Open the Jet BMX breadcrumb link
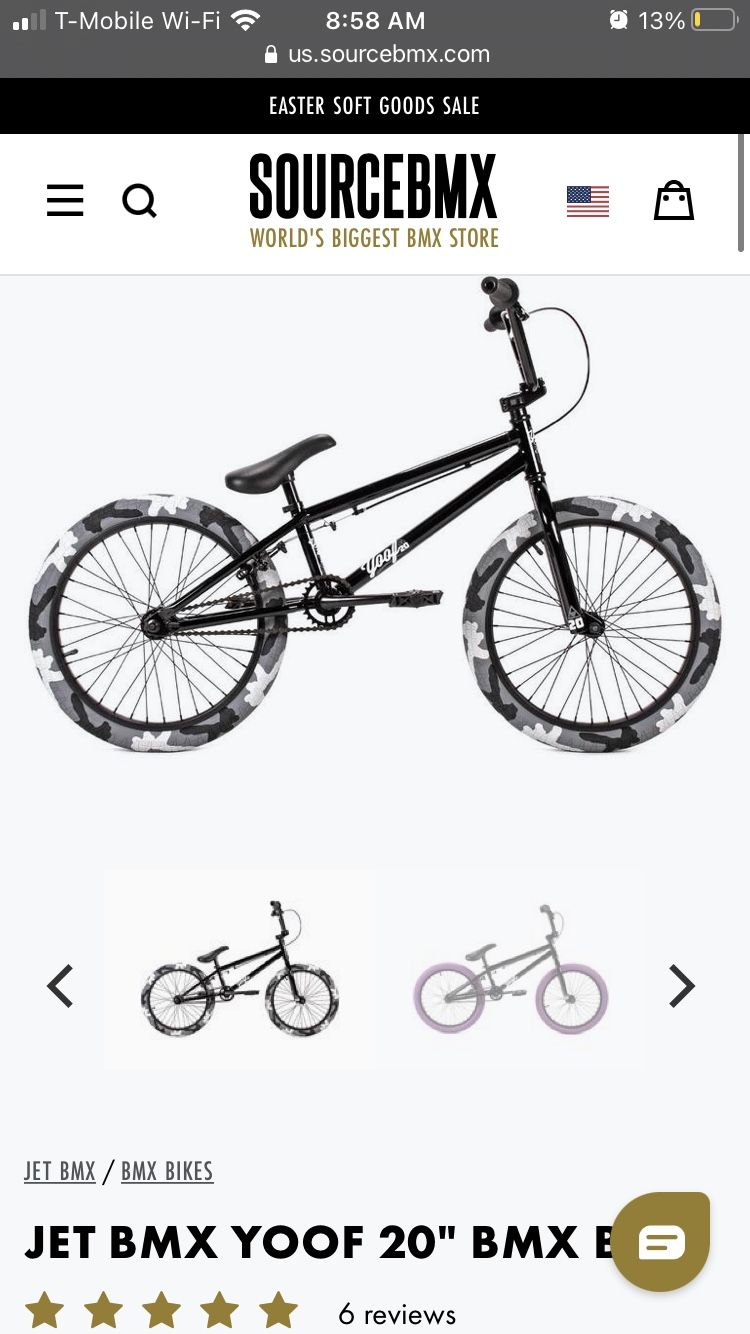Viewport: 750px width, 1334px height. [x=60, y=1171]
